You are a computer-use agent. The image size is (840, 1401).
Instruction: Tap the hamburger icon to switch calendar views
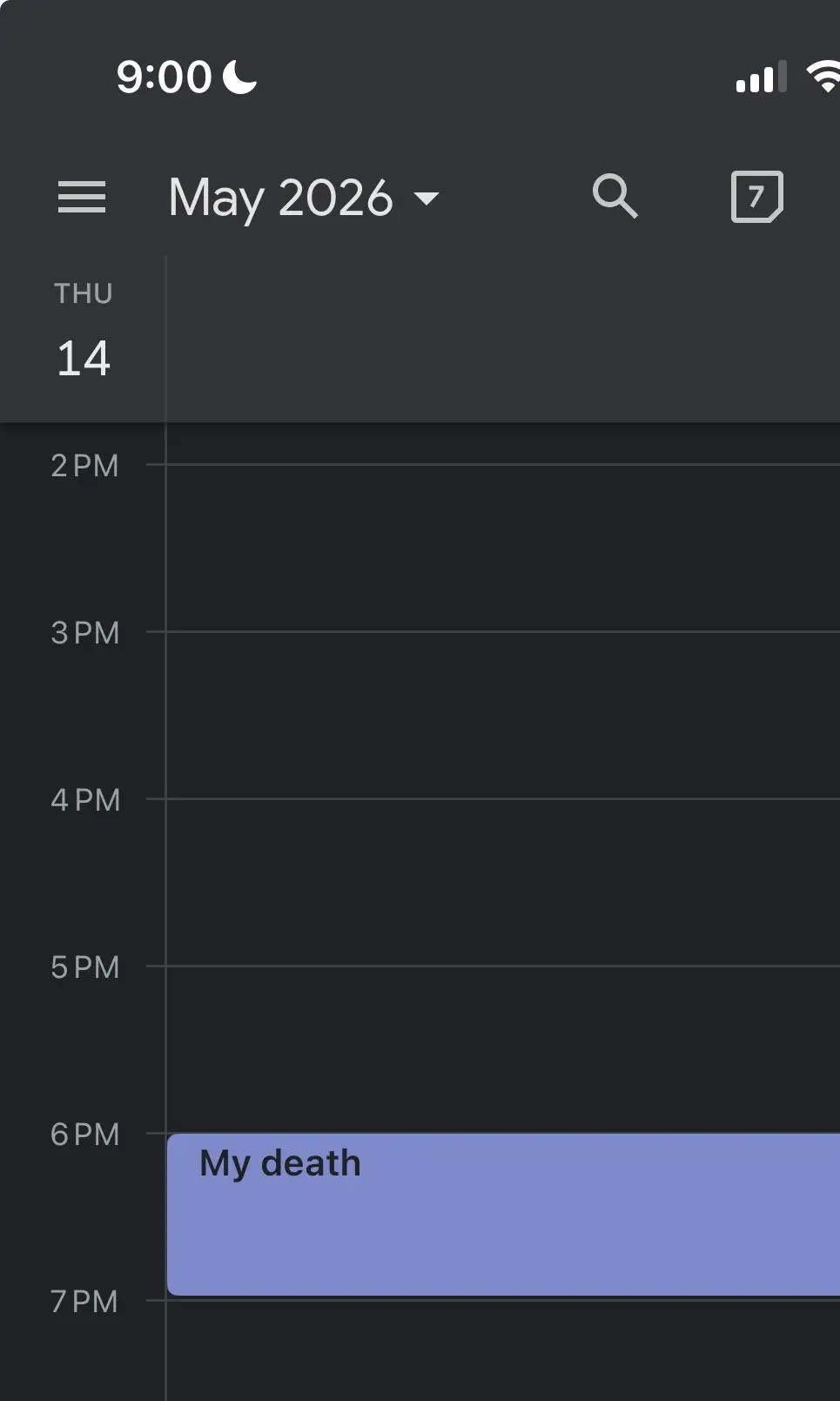[83, 198]
